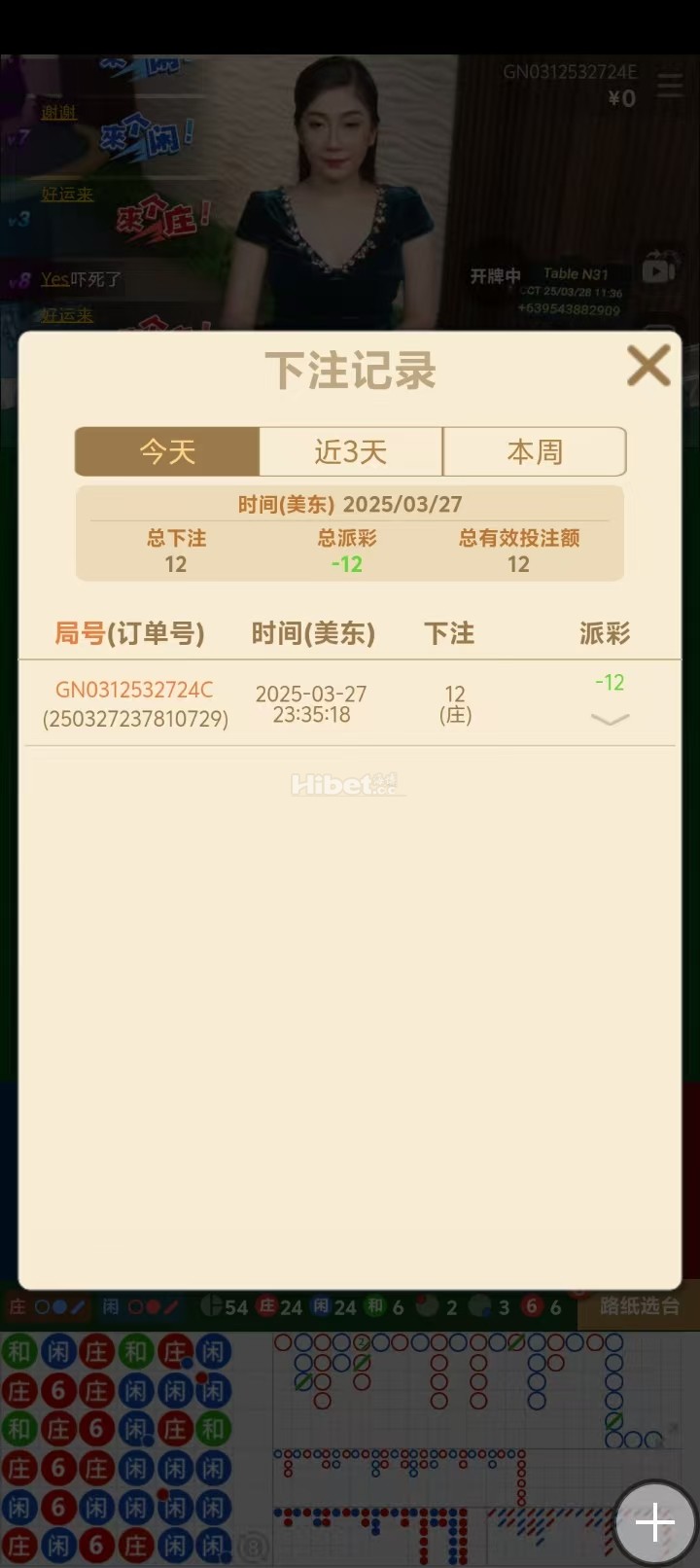700x1568 pixels.
Task: Tap the camera switch icon on the video
Action: coord(657,273)
